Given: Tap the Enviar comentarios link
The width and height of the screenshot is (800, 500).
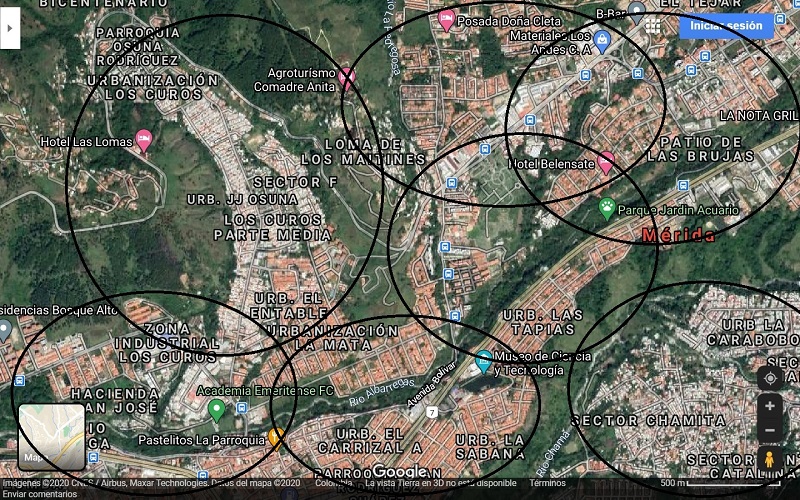Looking at the screenshot, I should coord(38,494).
